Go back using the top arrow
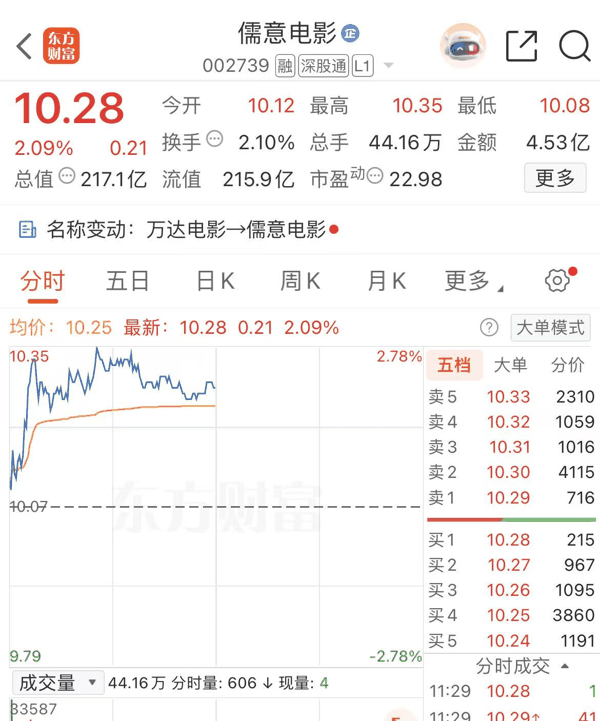This screenshot has width=600, height=721. pyautogui.click(x=25, y=46)
